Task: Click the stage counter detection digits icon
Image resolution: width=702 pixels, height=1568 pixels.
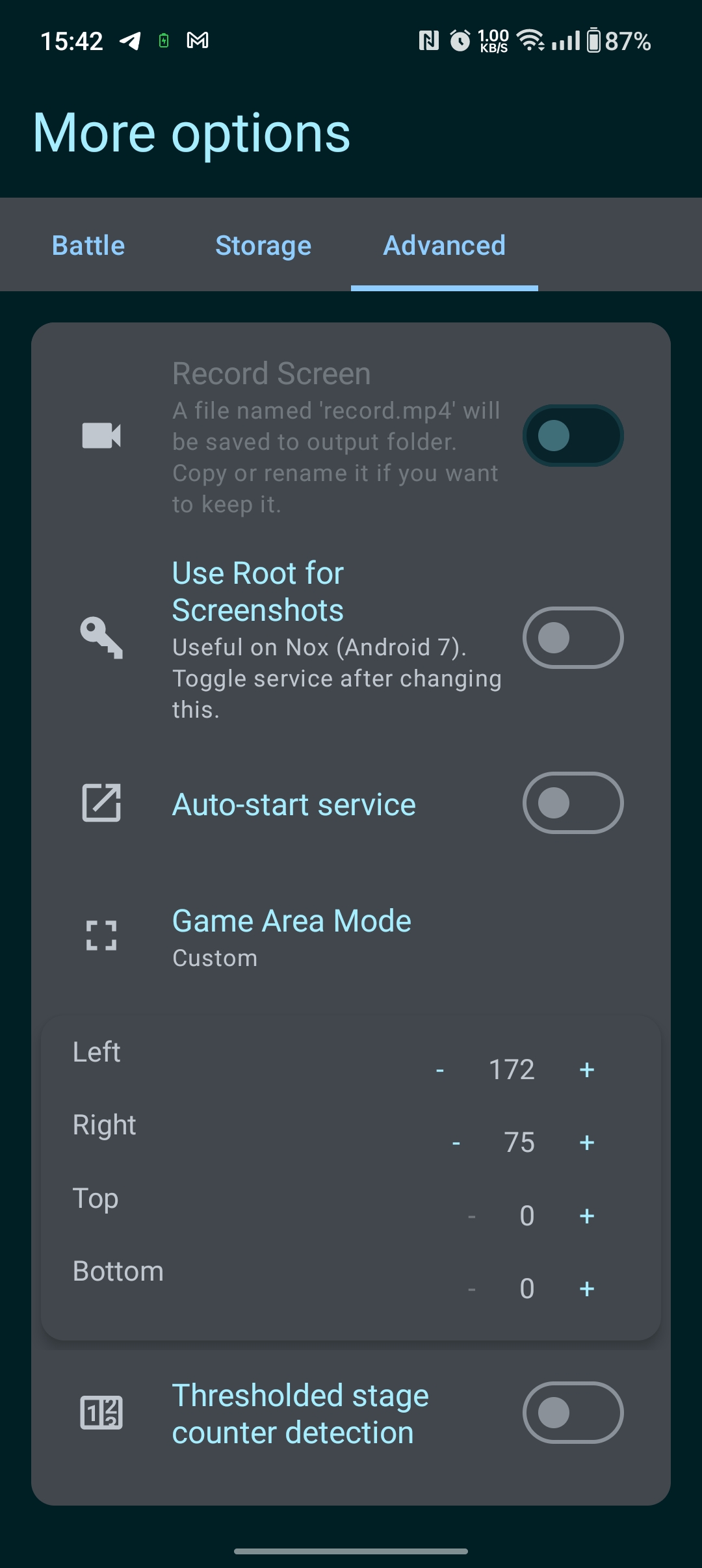Action: (102, 1413)
